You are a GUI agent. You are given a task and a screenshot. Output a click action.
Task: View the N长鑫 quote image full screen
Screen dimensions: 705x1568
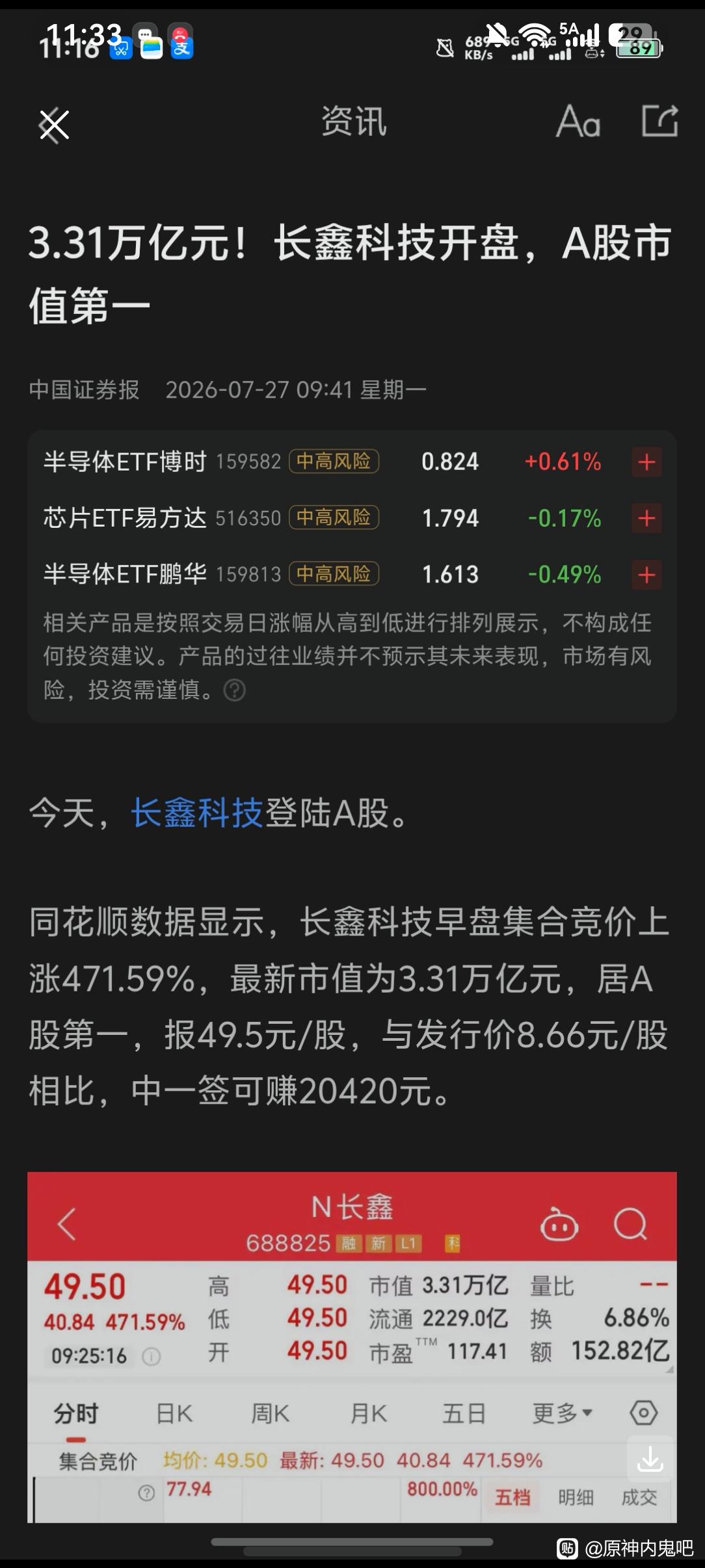point(352,1347)
